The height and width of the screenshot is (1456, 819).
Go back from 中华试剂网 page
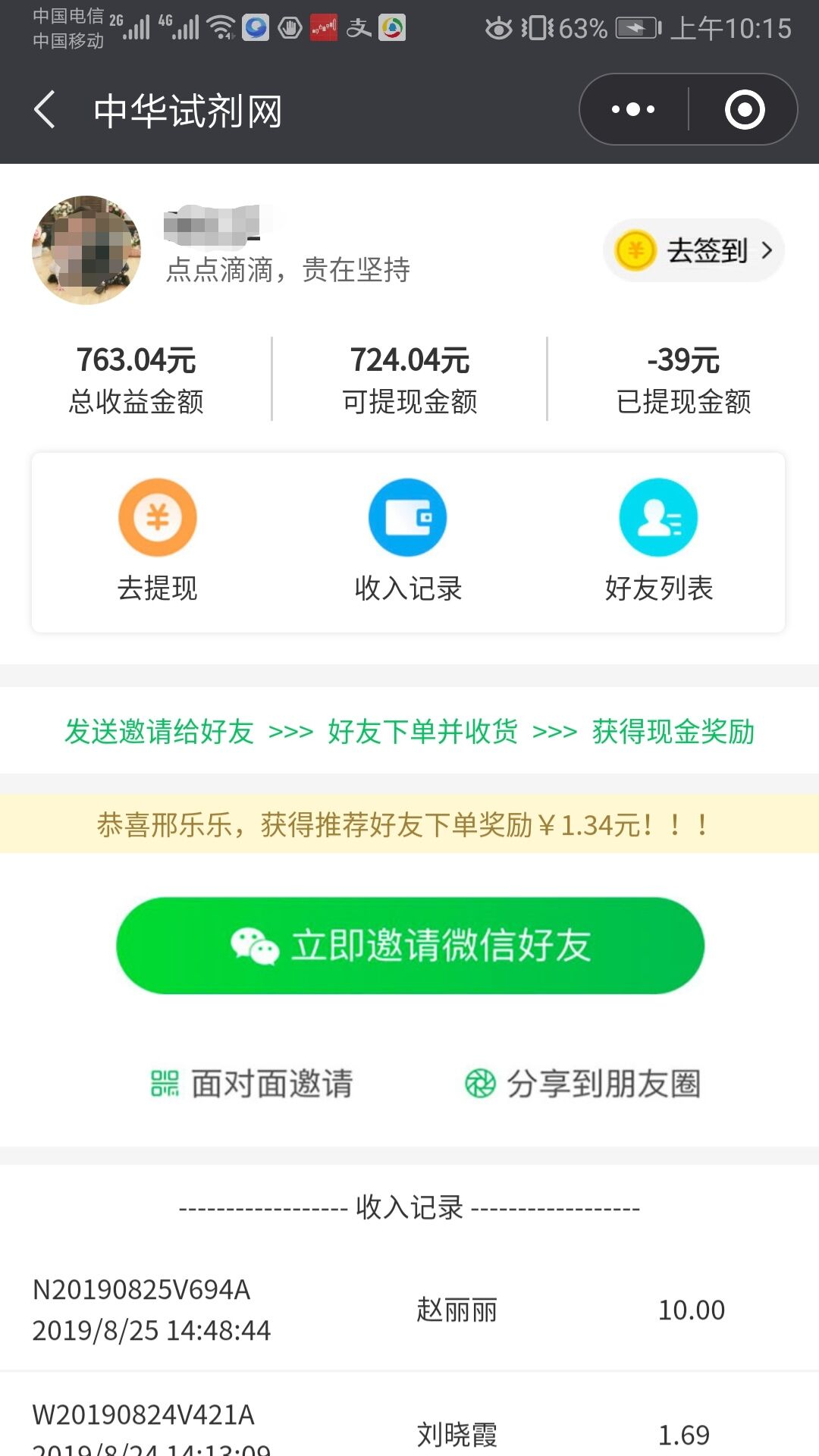[x=45, y=110]
